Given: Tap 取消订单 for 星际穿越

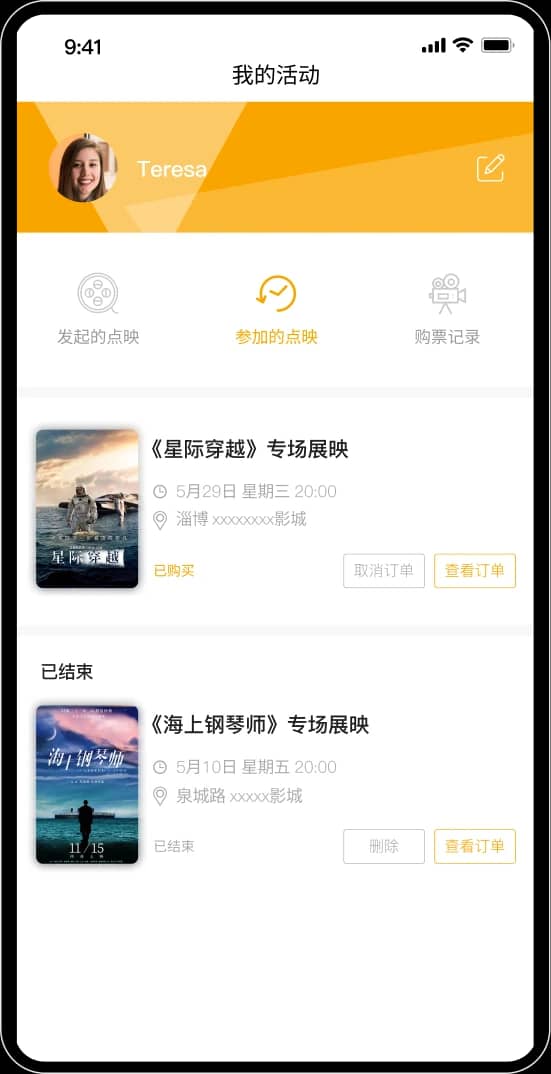Looking at the screenshot, I should [x=384, y=571].
